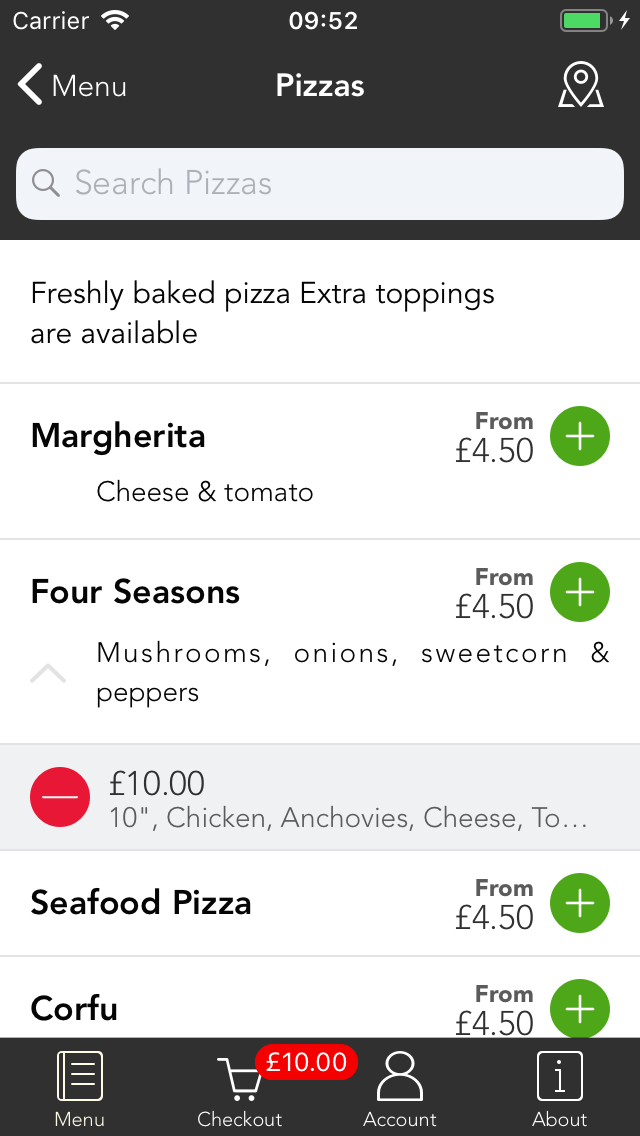This screenshot has height=1136, width=640.
Task: Go back to Menu
Action: point(72,86)
